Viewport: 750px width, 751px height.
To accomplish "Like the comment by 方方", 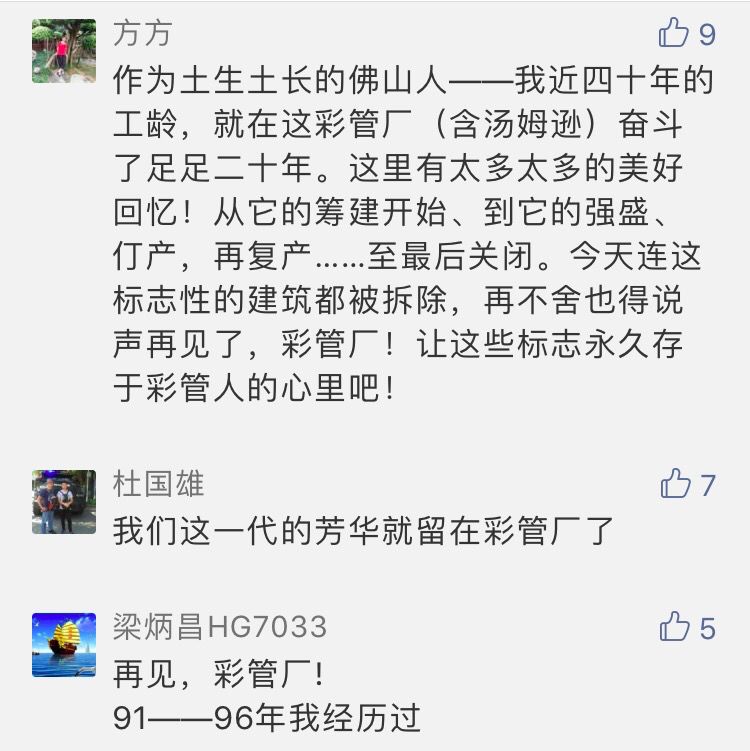I will (674, 35).
